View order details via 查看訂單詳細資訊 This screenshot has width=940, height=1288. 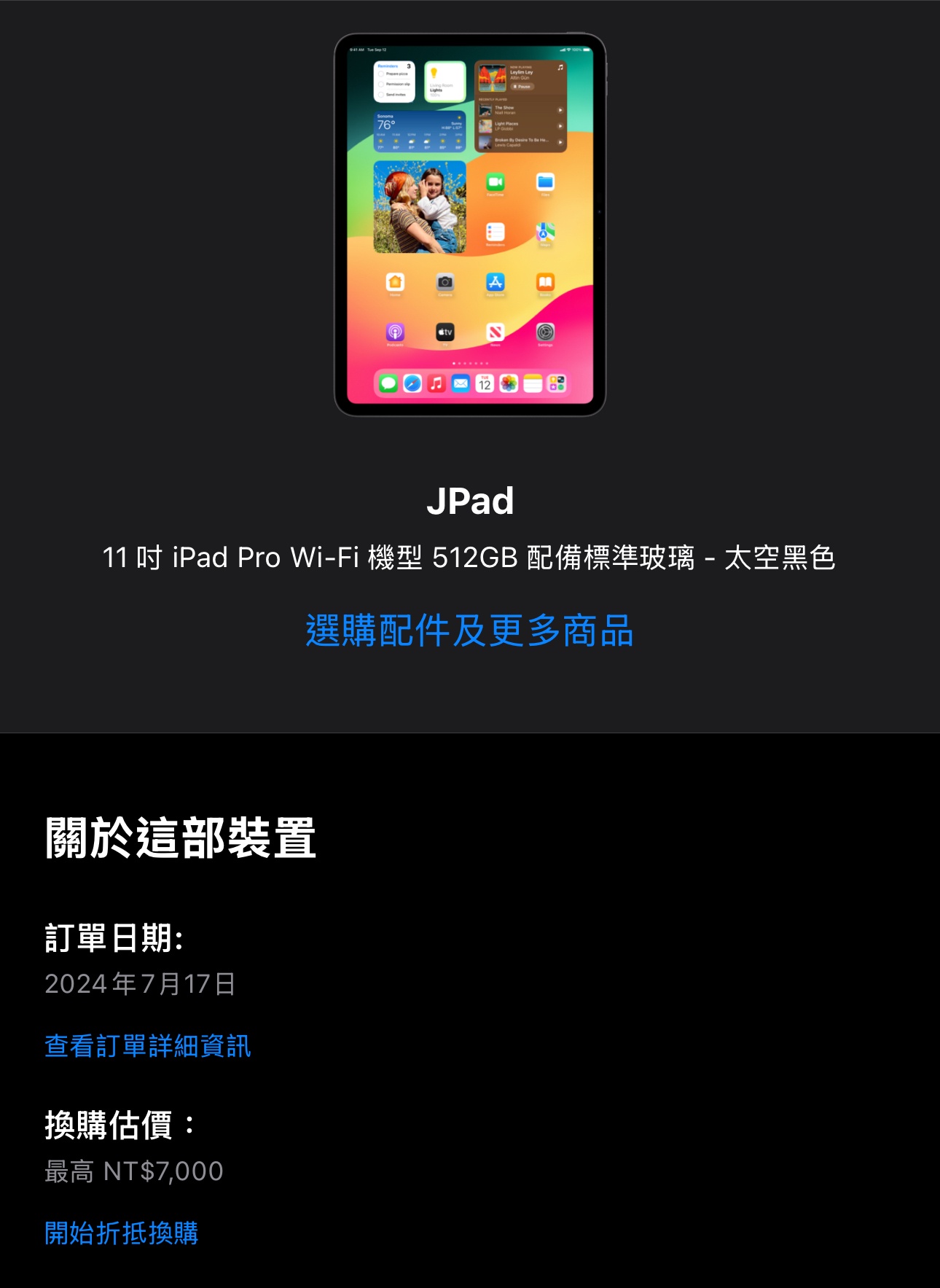pyautogui.click(x=148, y=1046)
